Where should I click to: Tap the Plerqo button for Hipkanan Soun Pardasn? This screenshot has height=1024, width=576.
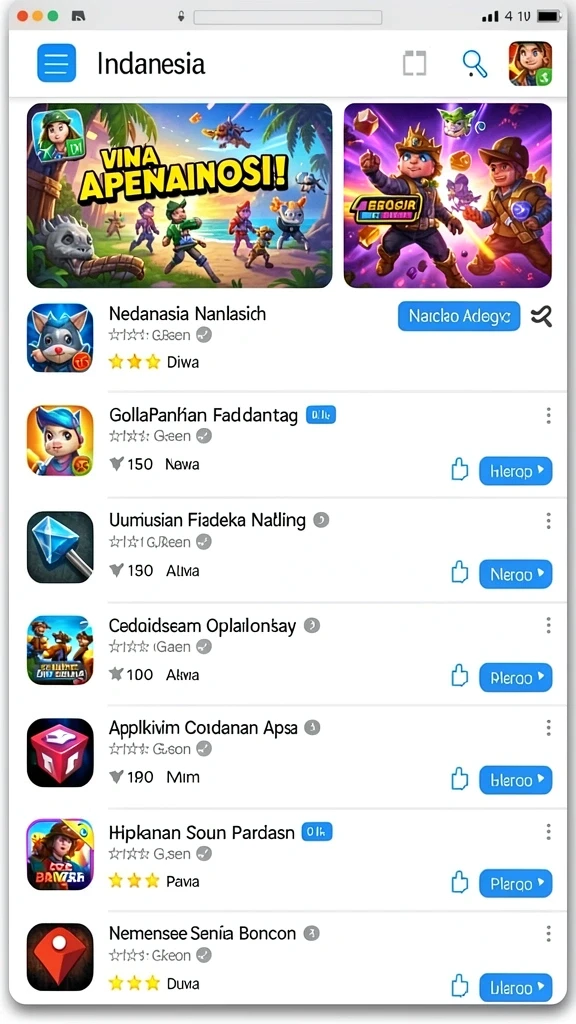click(515, 884)
